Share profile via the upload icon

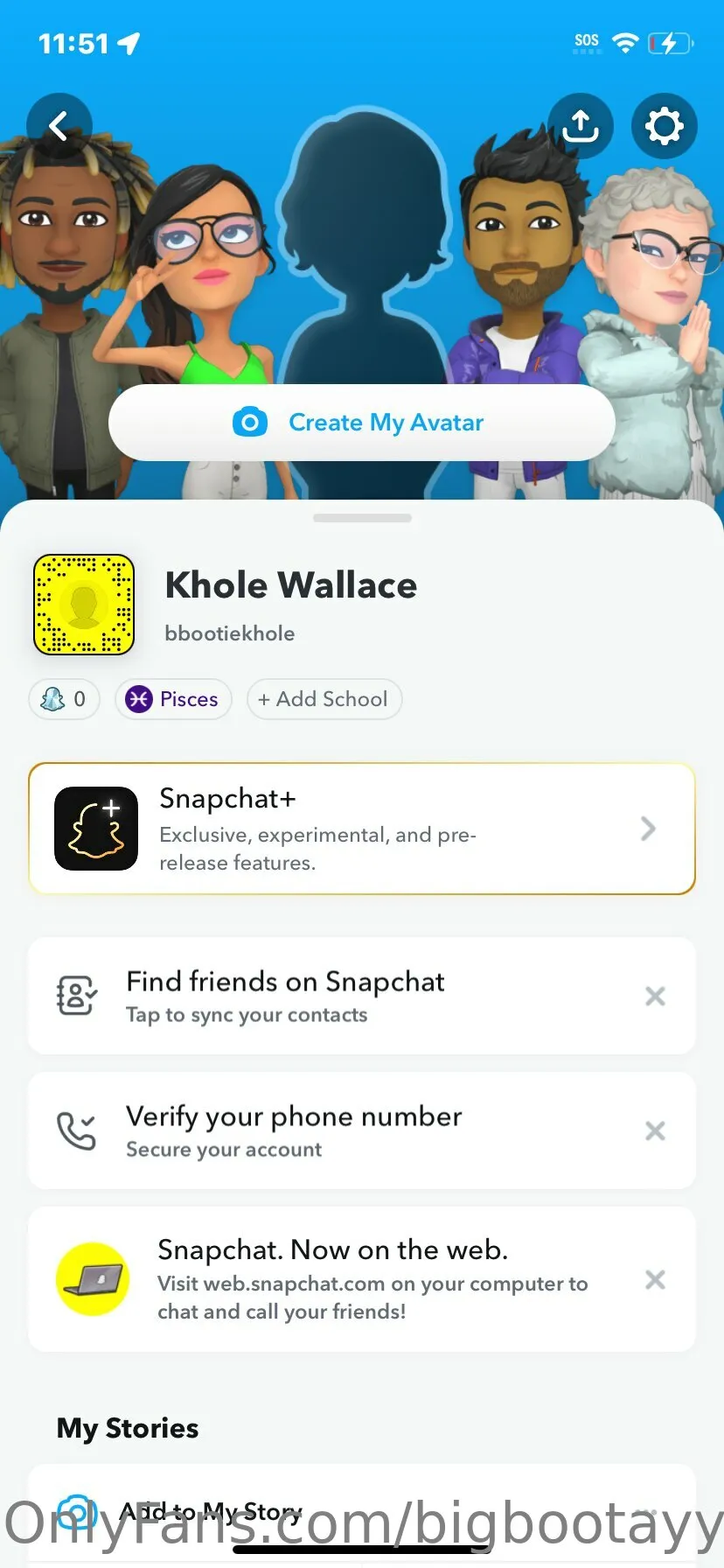click(x=581, y=126)
